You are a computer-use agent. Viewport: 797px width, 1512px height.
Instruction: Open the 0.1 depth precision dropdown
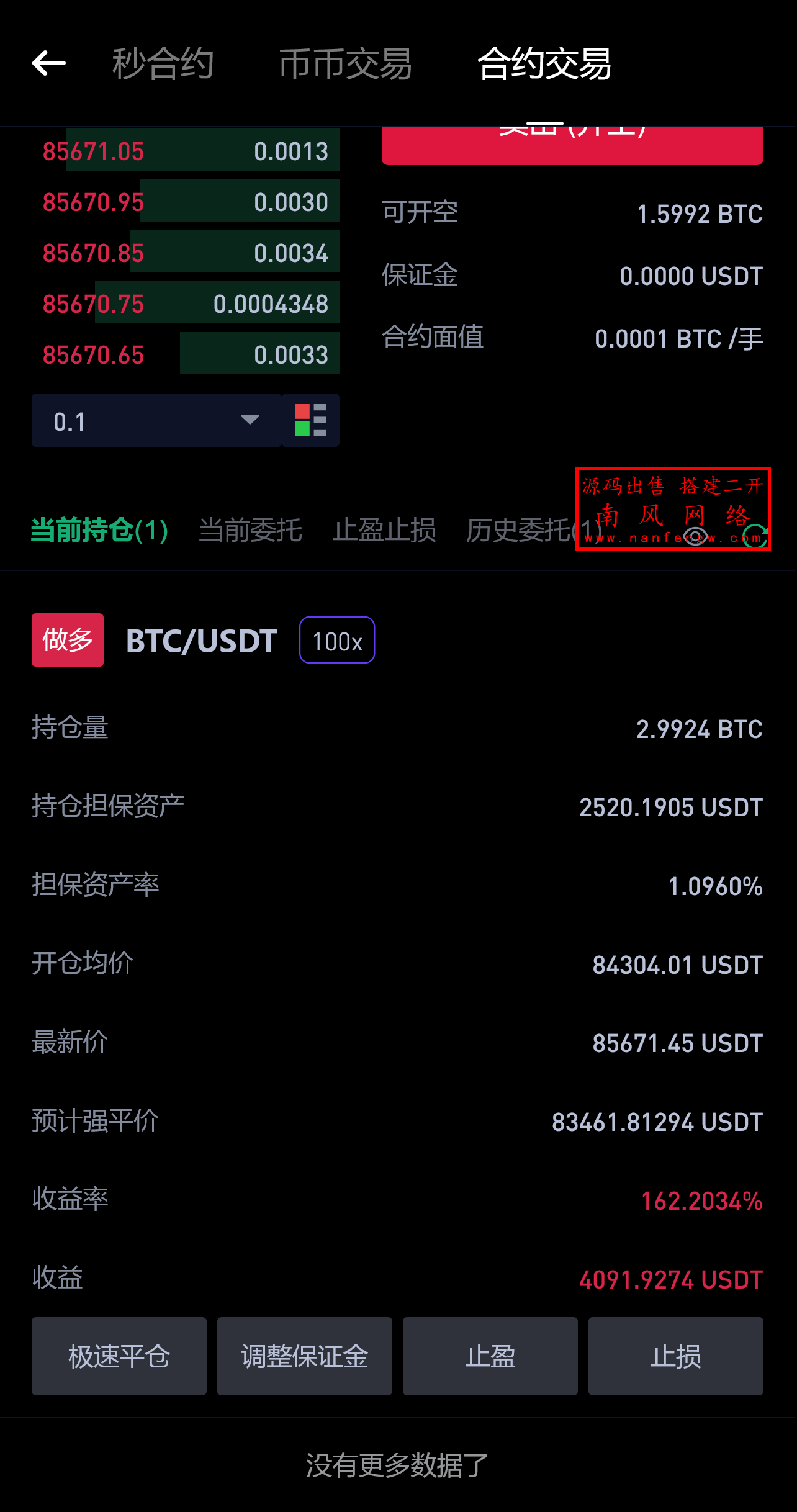[x=155, y=420]
